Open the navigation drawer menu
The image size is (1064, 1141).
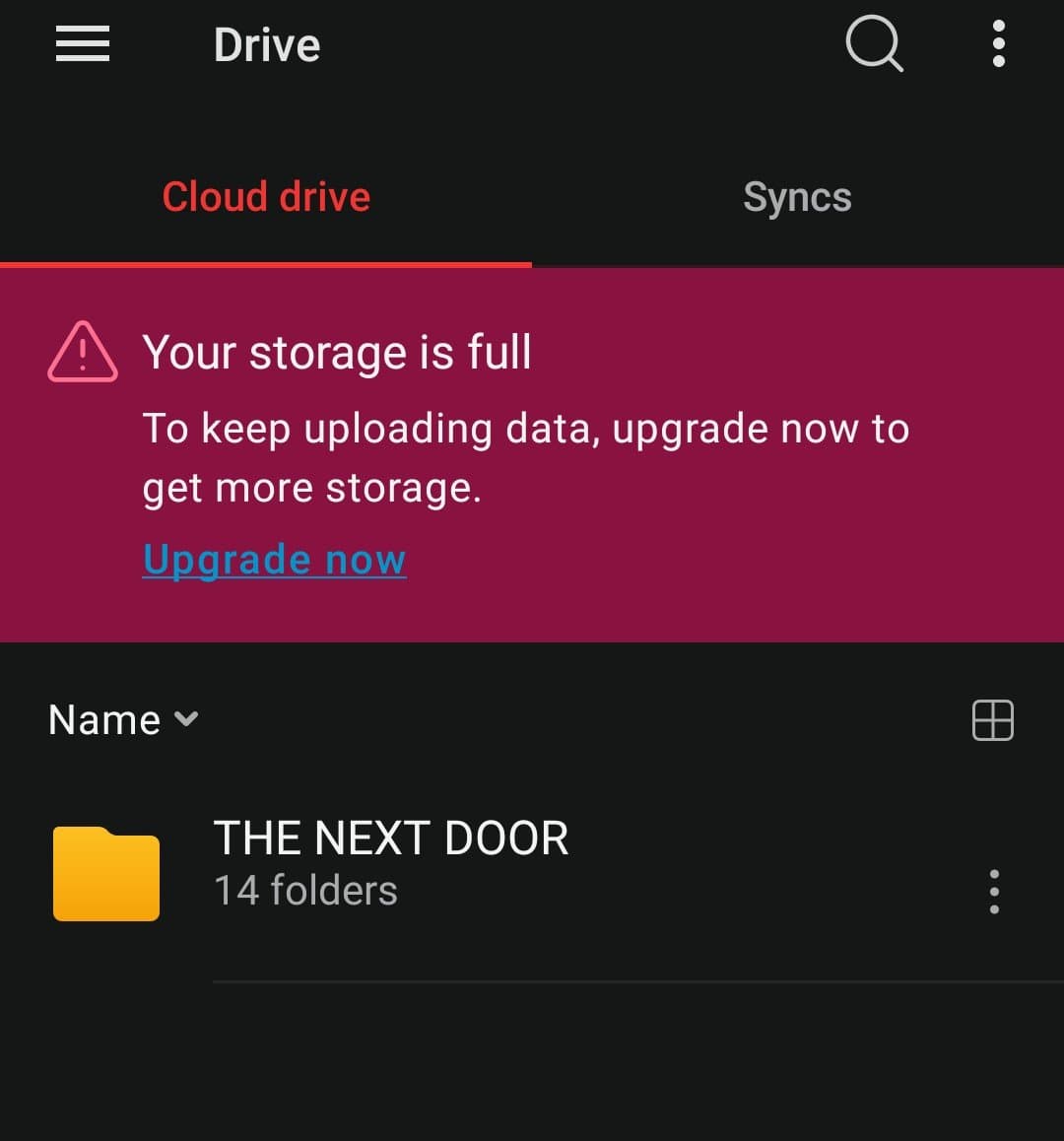[x=82, y=43]
